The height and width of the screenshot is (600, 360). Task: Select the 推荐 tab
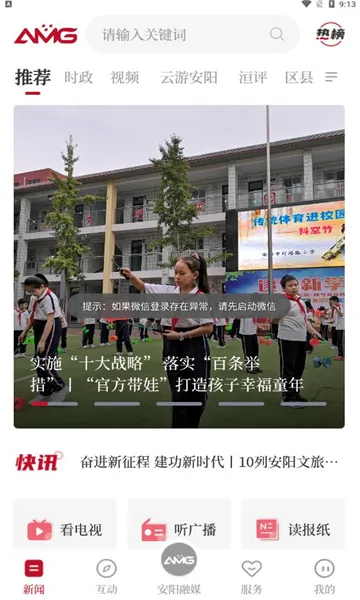(33, 77)
